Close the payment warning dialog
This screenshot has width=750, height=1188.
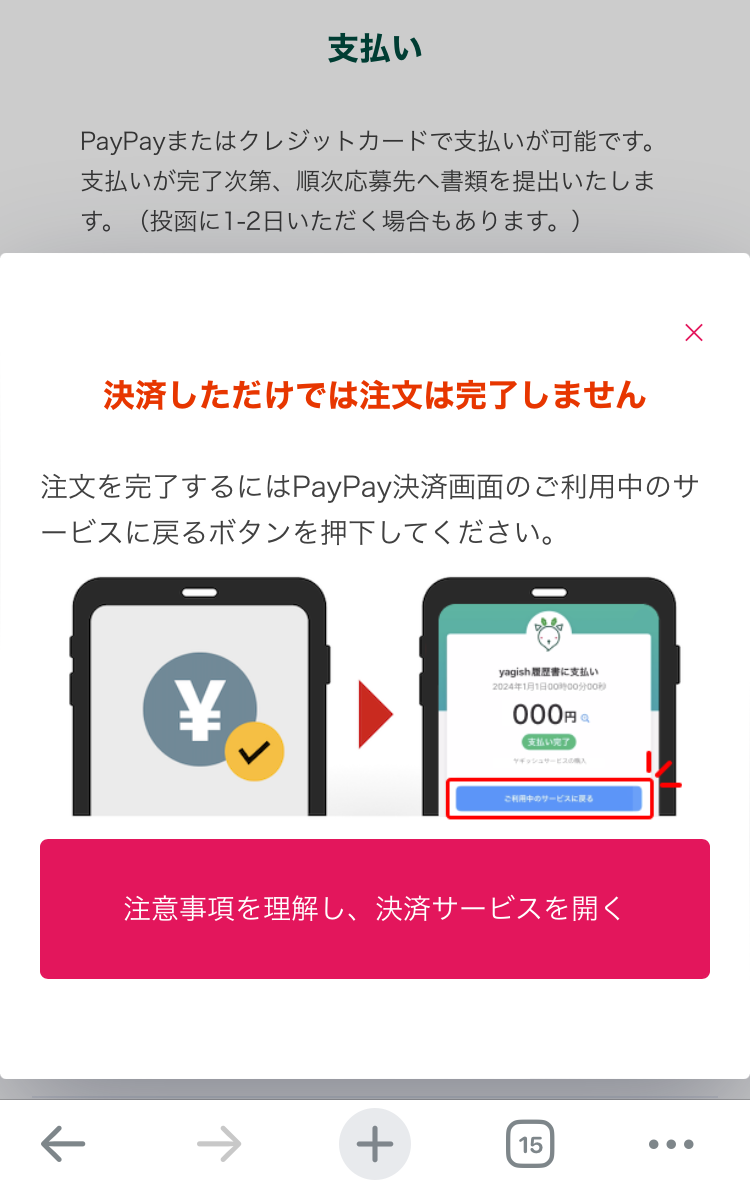[x=694, y=333]
